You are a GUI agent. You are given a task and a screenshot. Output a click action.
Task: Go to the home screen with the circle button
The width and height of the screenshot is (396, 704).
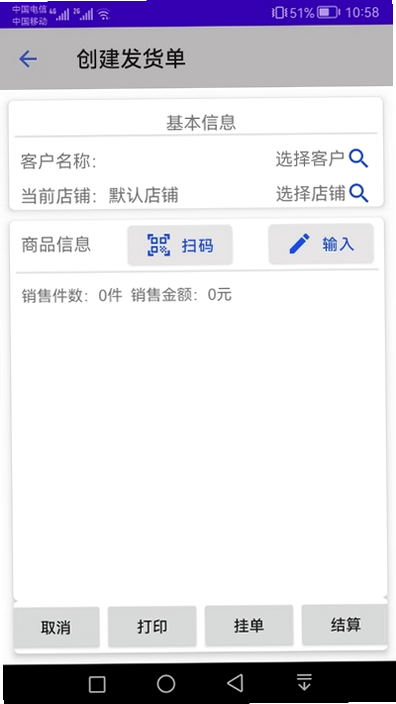click(x=166, y=684)
